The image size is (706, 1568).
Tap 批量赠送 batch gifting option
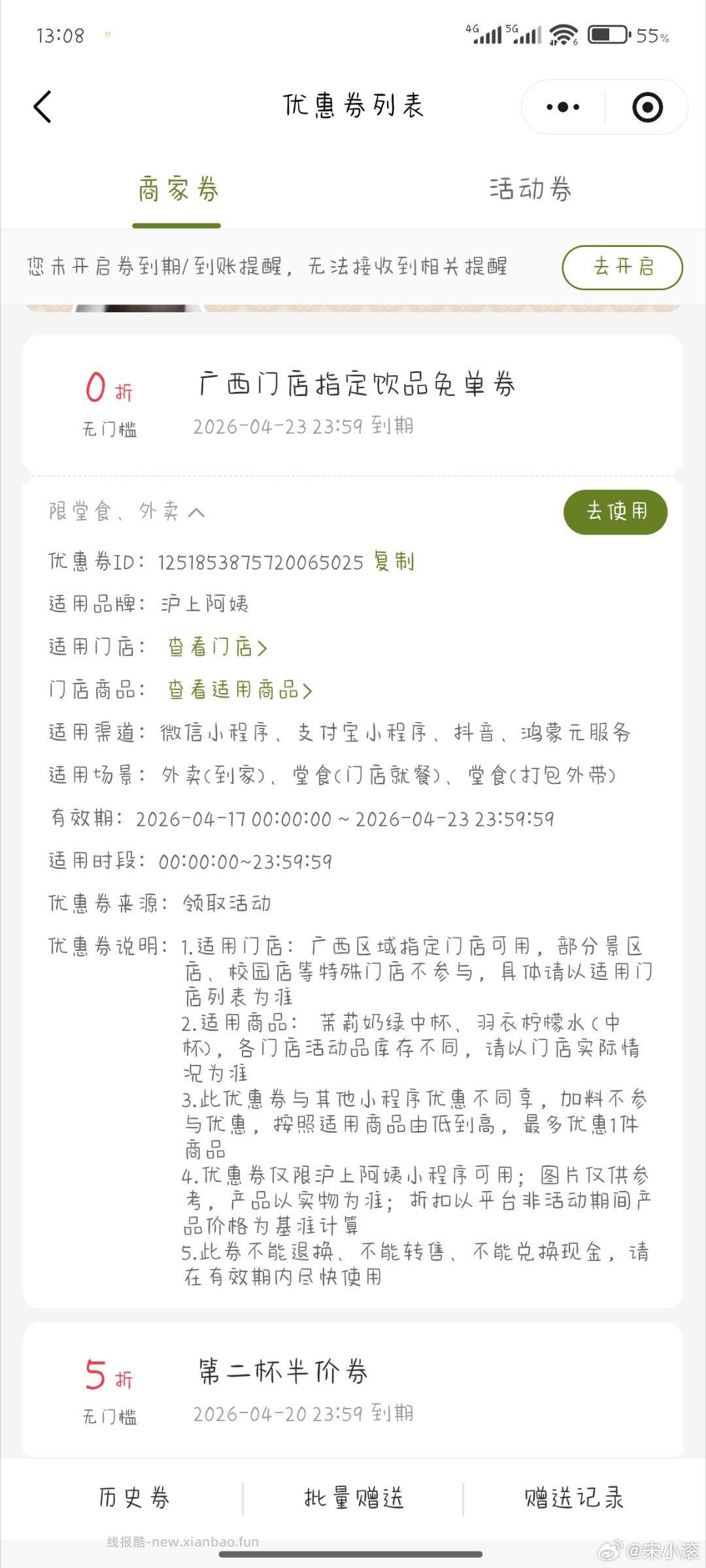(353, 1497)
